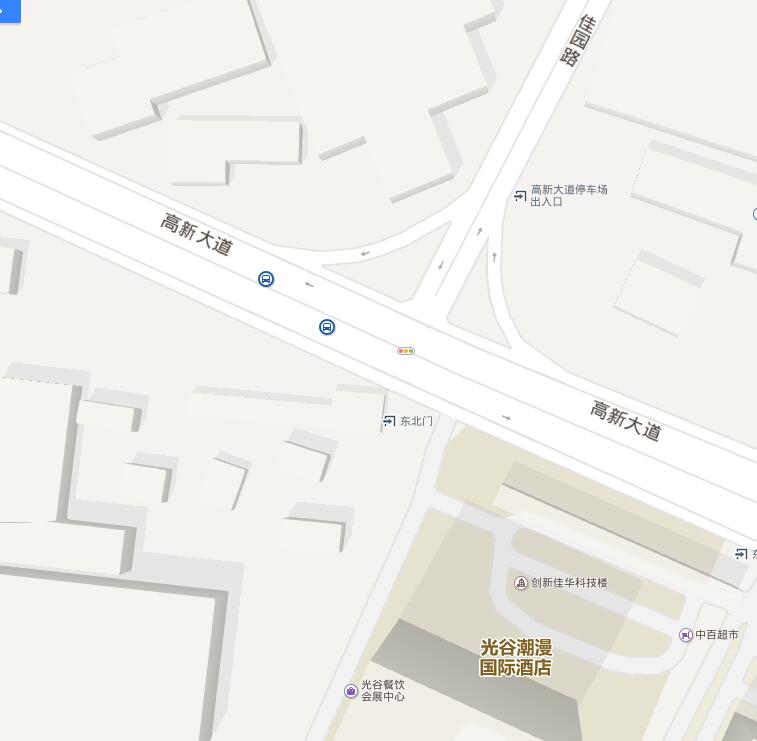Select the 光谷潮漫国际酒店 hotel marker
The width and height of the screenshot is (757, 741).
(x=516, y=657)
